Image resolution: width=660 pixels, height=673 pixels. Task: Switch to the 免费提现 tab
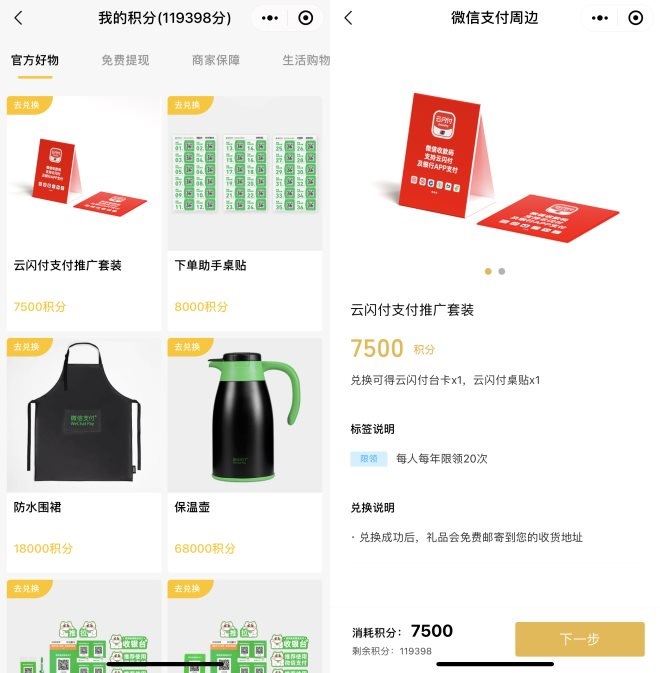click(x=125, y=60)
